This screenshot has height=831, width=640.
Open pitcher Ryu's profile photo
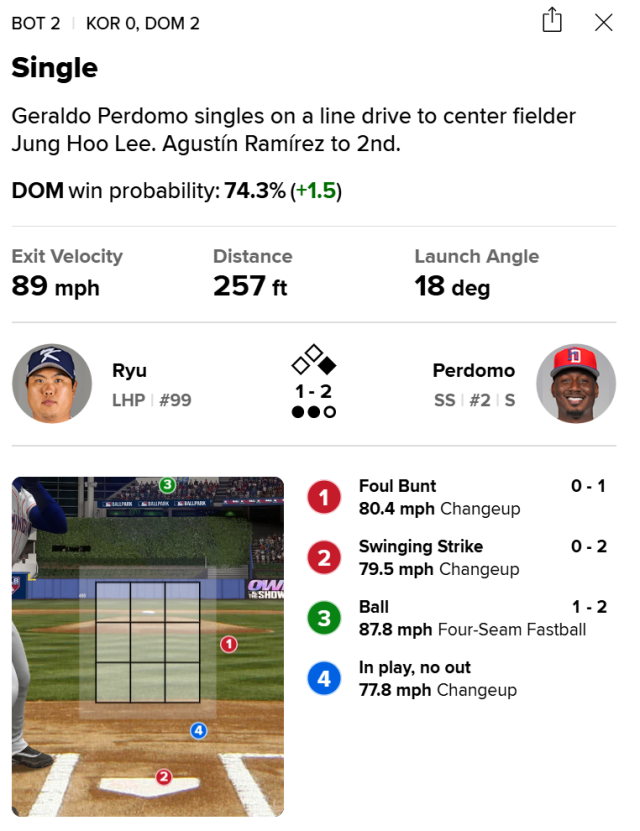pyautogui.click(x=51, y=384)
